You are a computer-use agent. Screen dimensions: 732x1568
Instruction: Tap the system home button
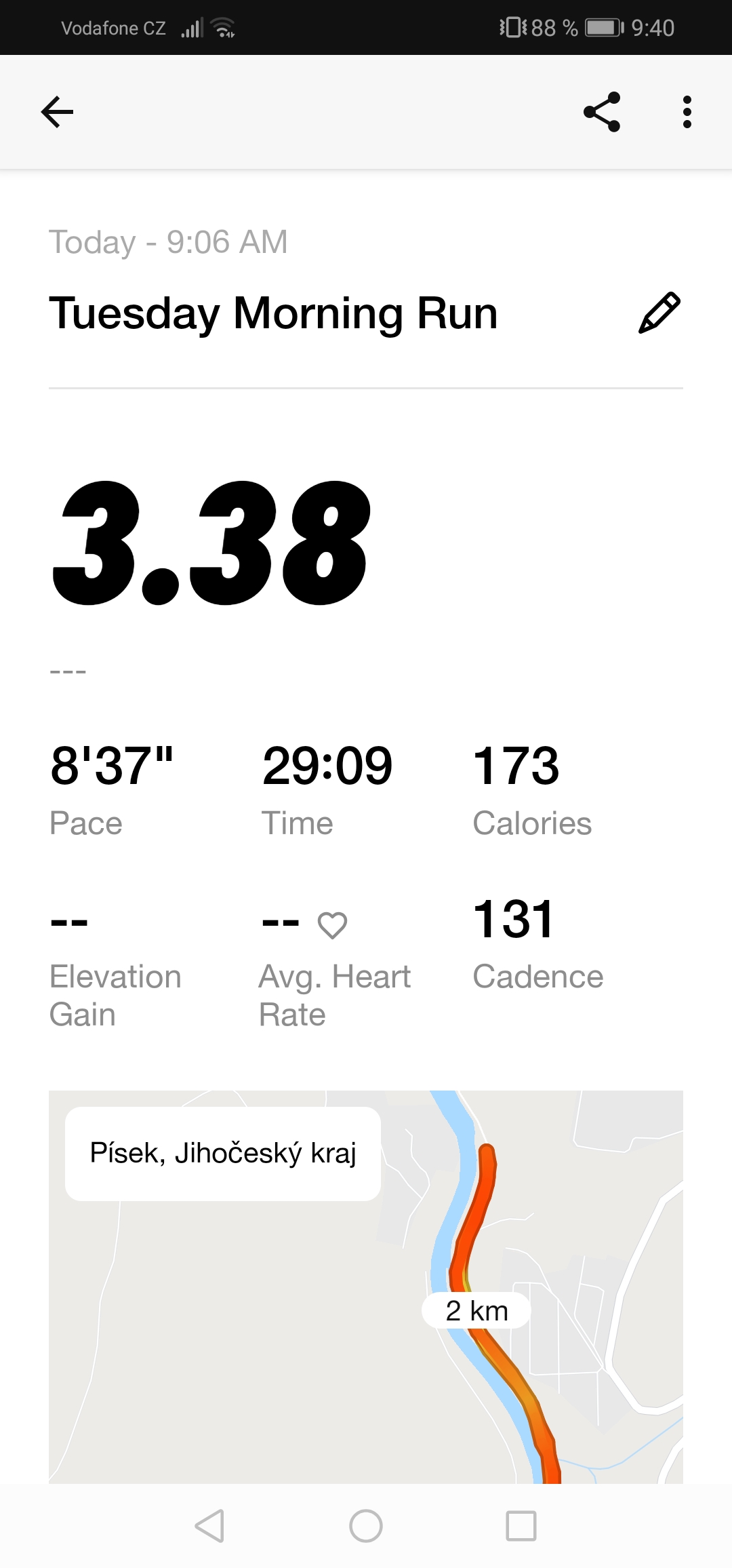366,1526
